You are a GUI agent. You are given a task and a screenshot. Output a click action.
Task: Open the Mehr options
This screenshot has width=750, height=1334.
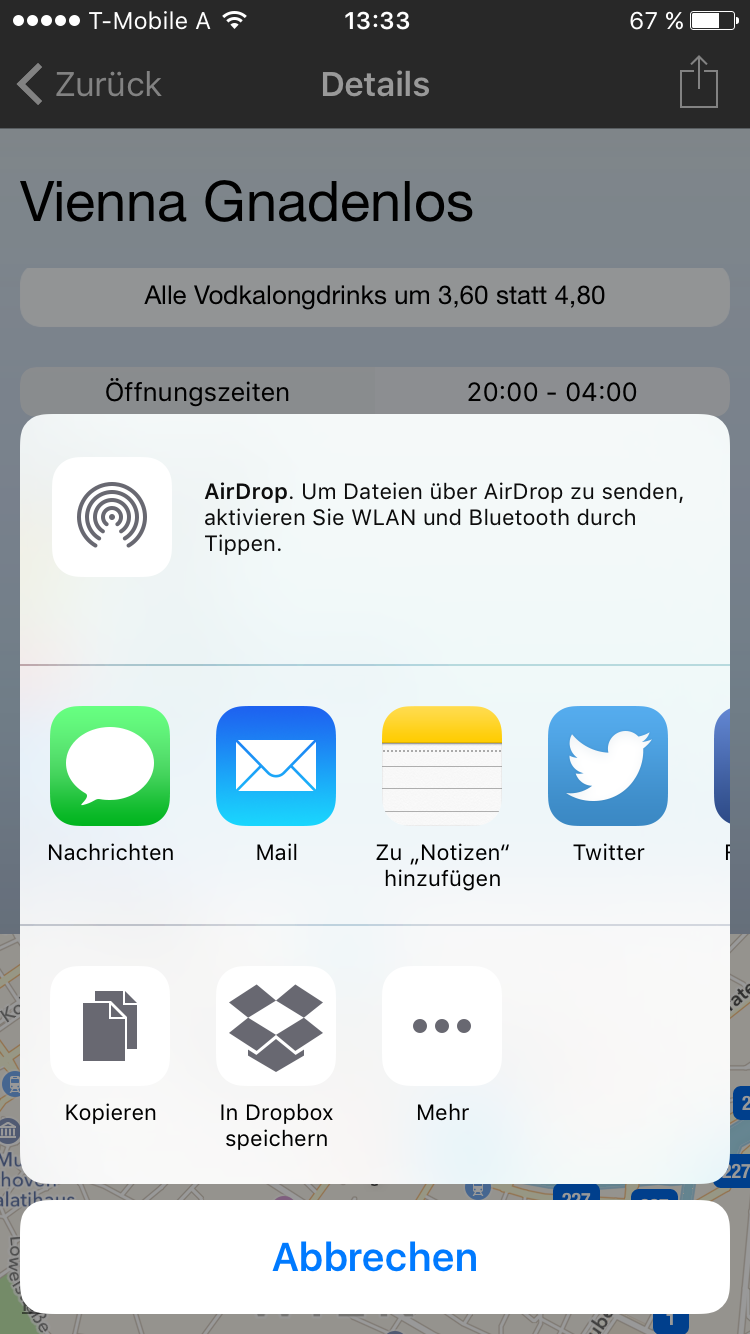click(x=442, y=1026)
